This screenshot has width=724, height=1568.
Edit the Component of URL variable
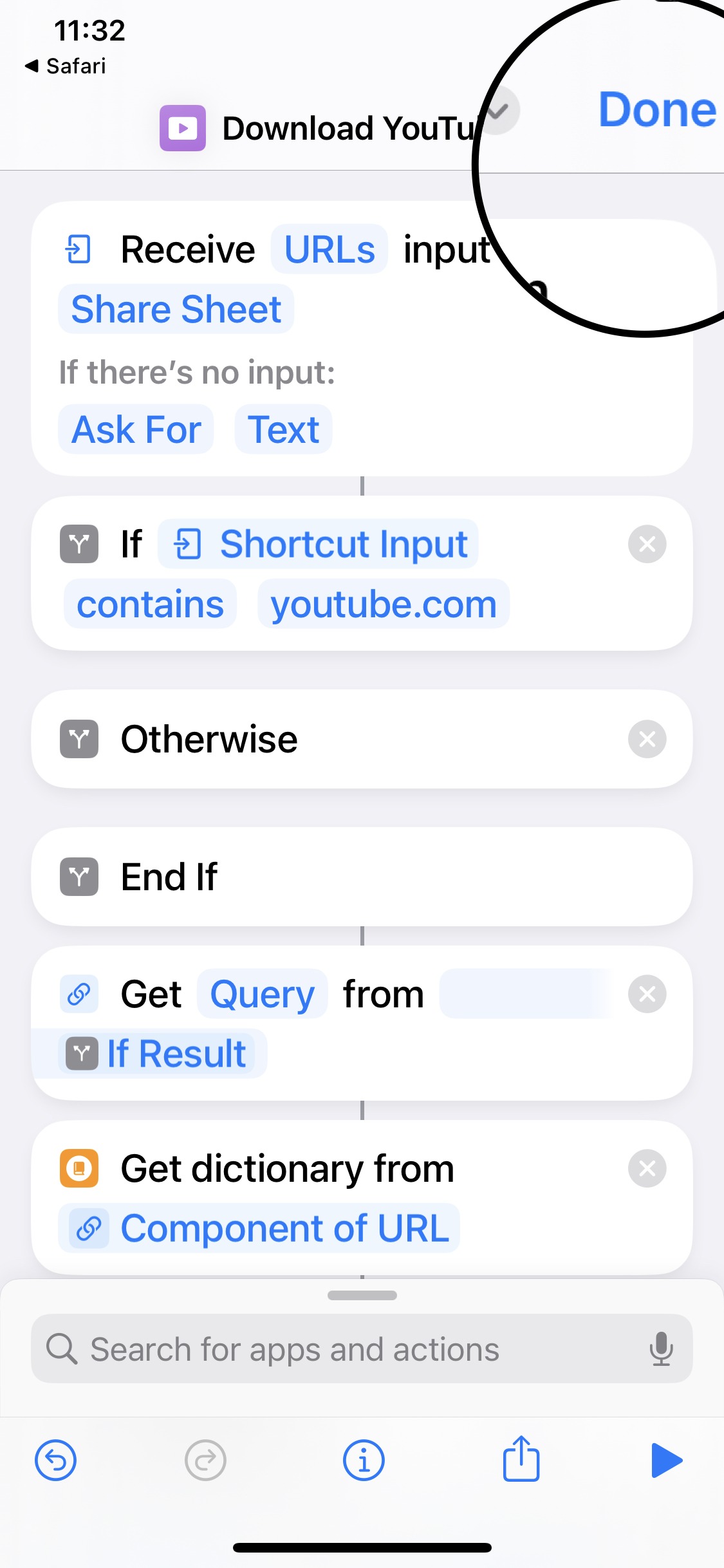[259, 1228]
